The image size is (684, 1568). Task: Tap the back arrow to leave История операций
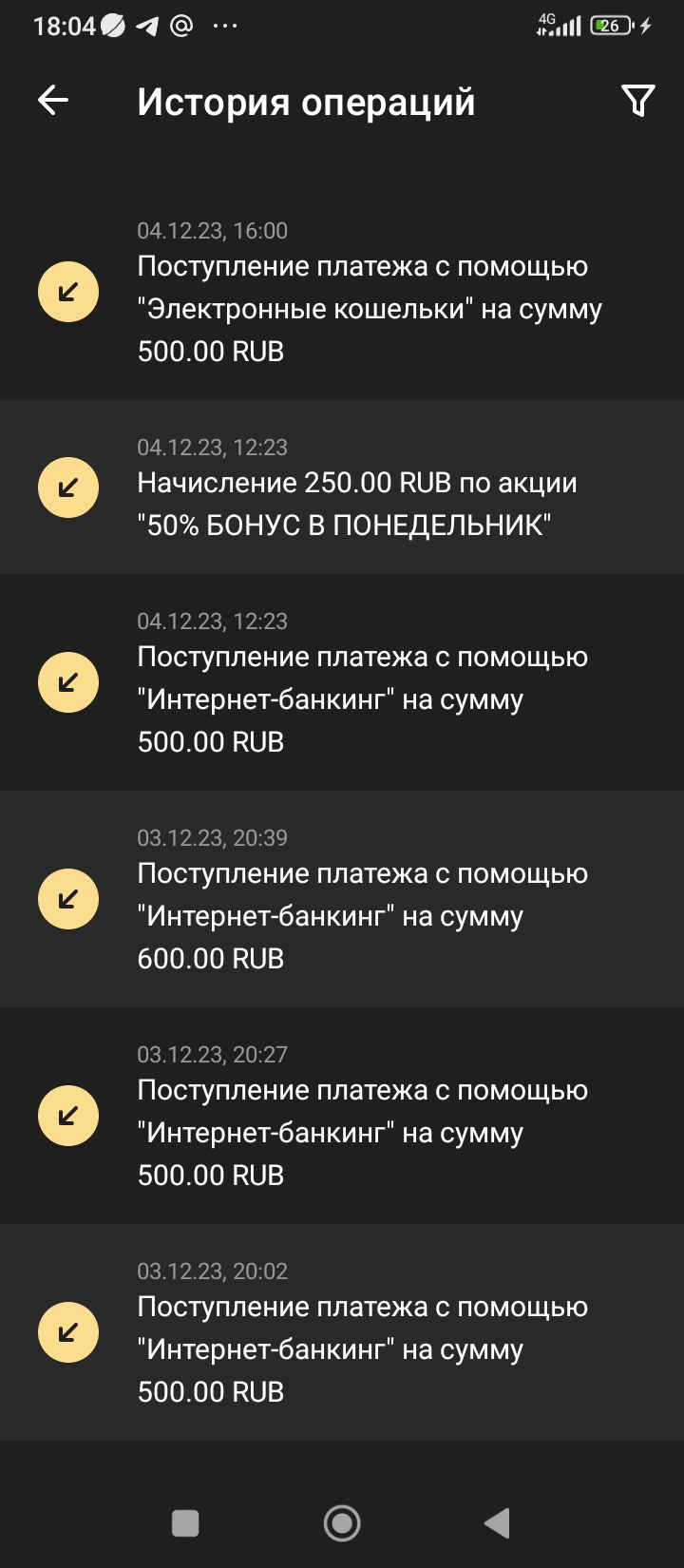(x=52, y=98)
